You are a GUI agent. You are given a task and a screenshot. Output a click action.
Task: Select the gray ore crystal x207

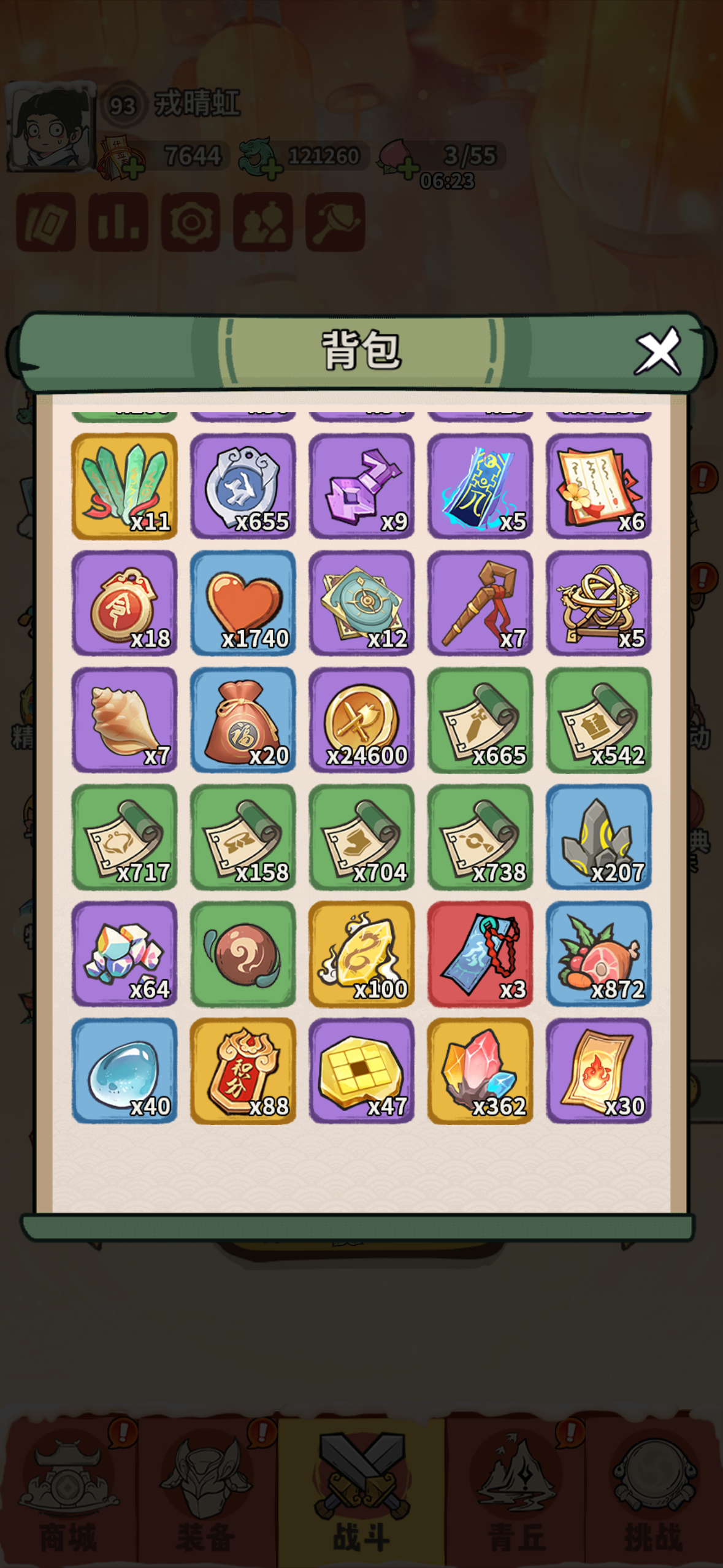tap(598, 837)
